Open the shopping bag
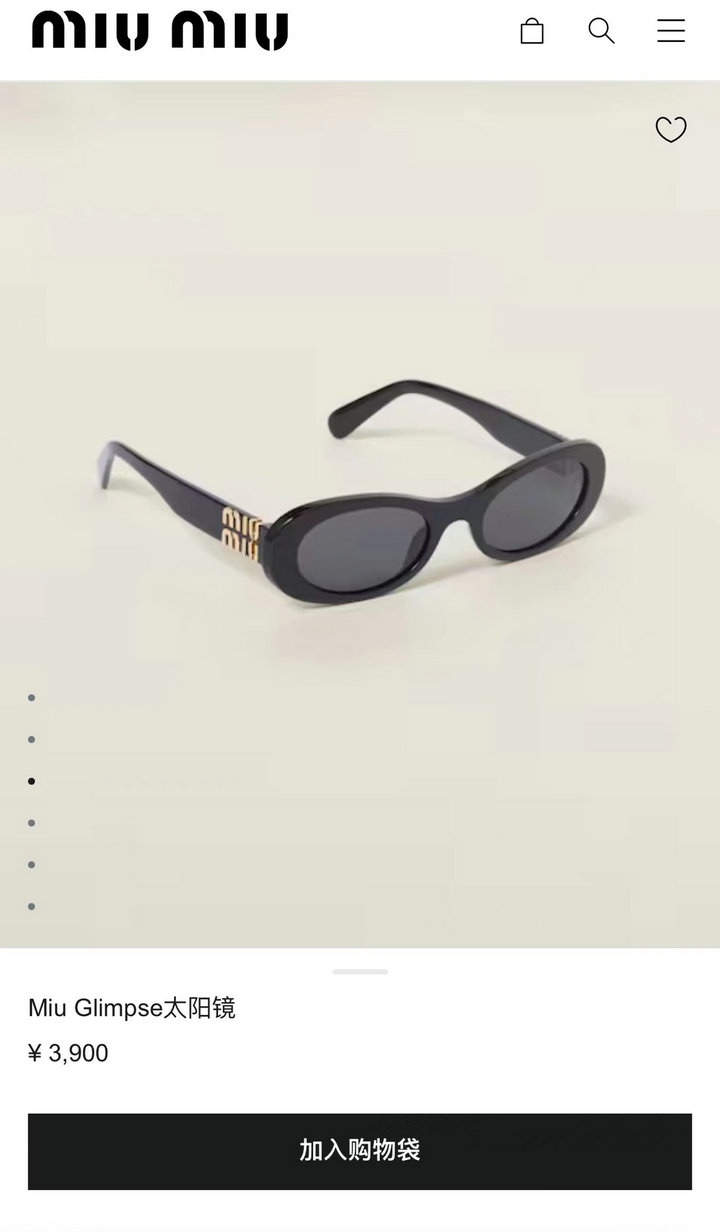 tap(532, 31)
